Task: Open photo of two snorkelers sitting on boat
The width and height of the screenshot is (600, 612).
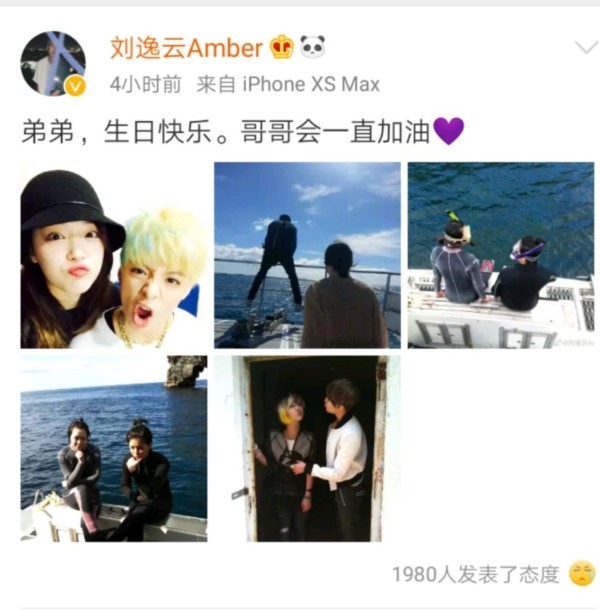Action: 500,255
